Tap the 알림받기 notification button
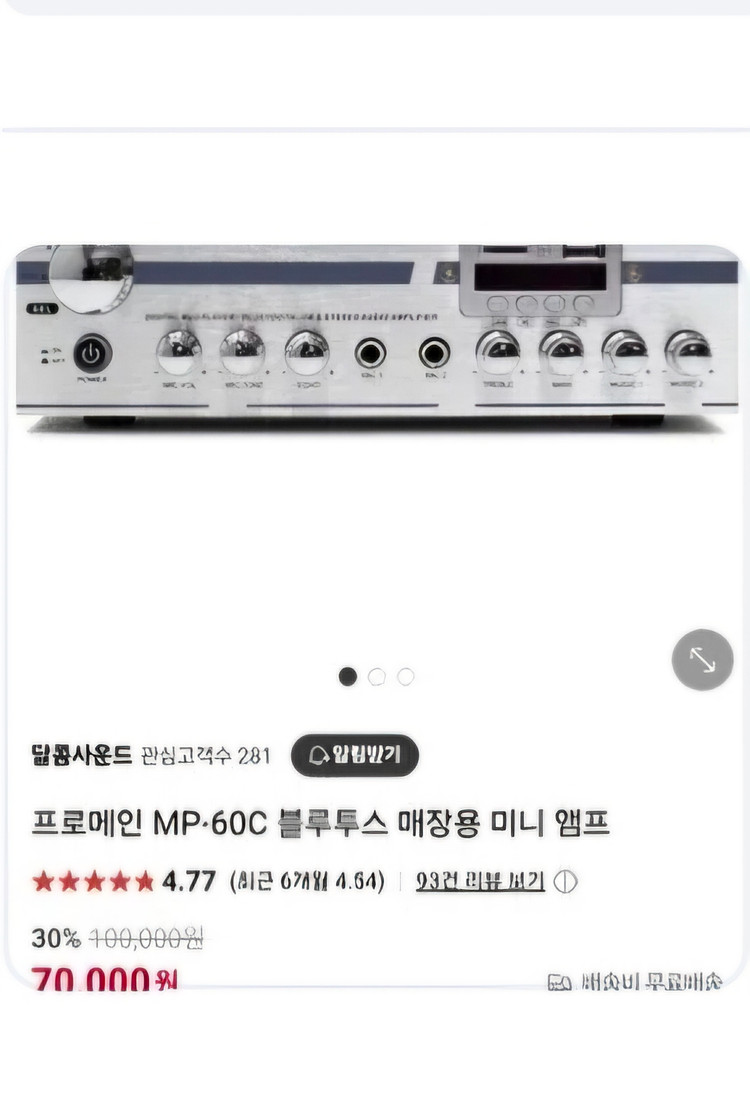 [355, 755]
